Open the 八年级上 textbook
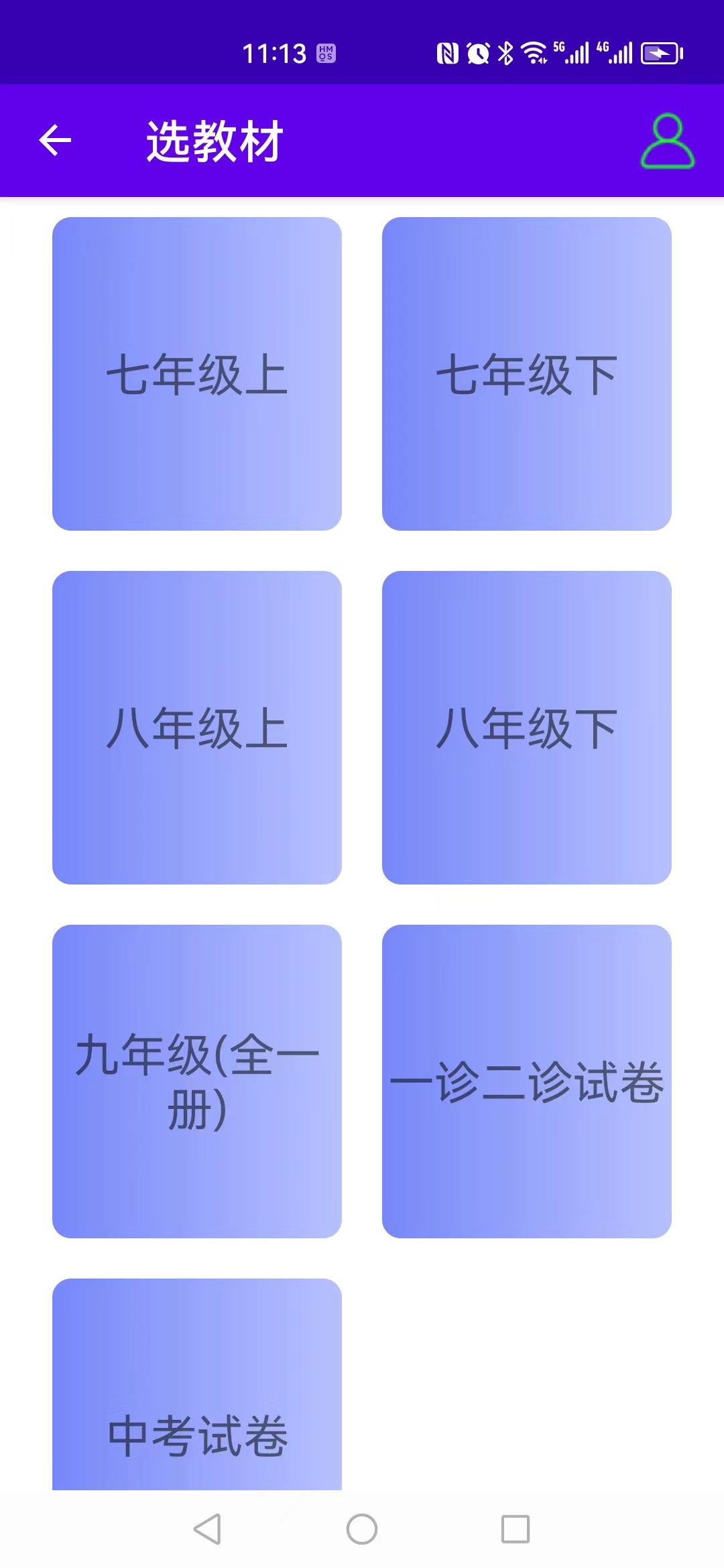The image size is (724, 1568). (197, 728)
